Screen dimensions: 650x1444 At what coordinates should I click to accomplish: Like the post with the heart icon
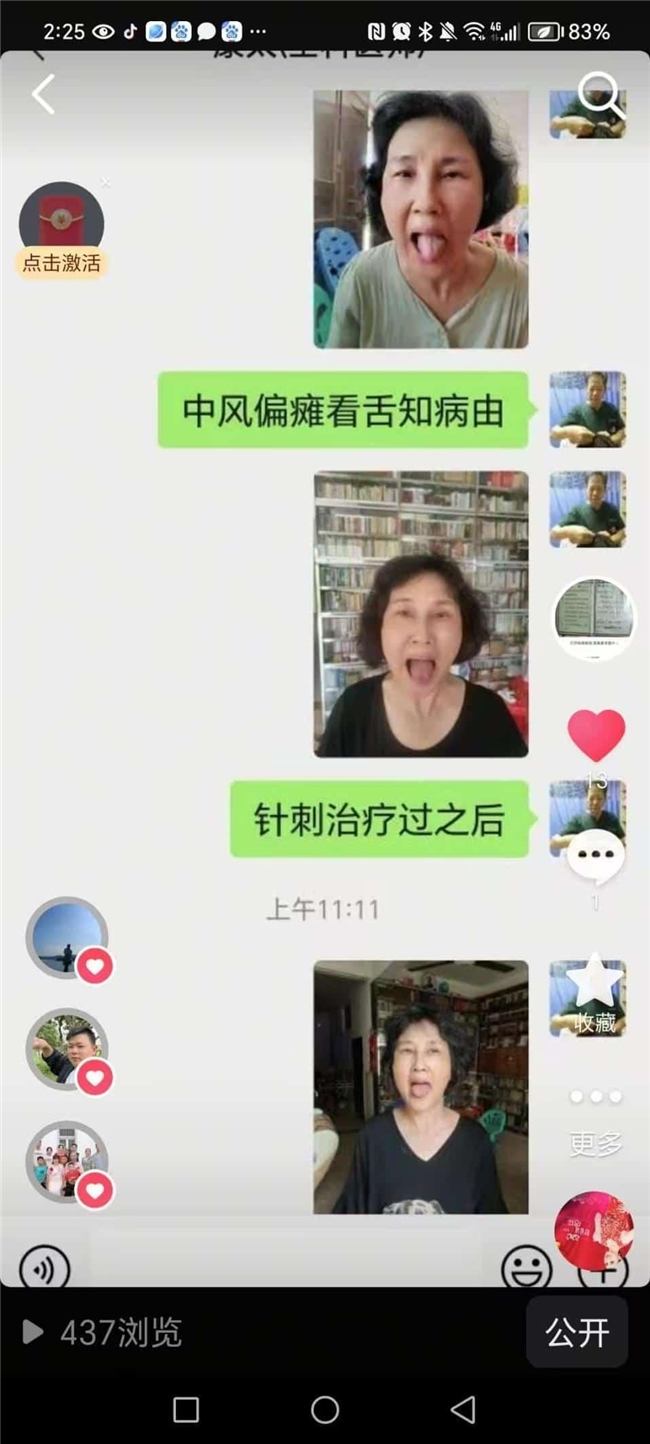[596, 735]
